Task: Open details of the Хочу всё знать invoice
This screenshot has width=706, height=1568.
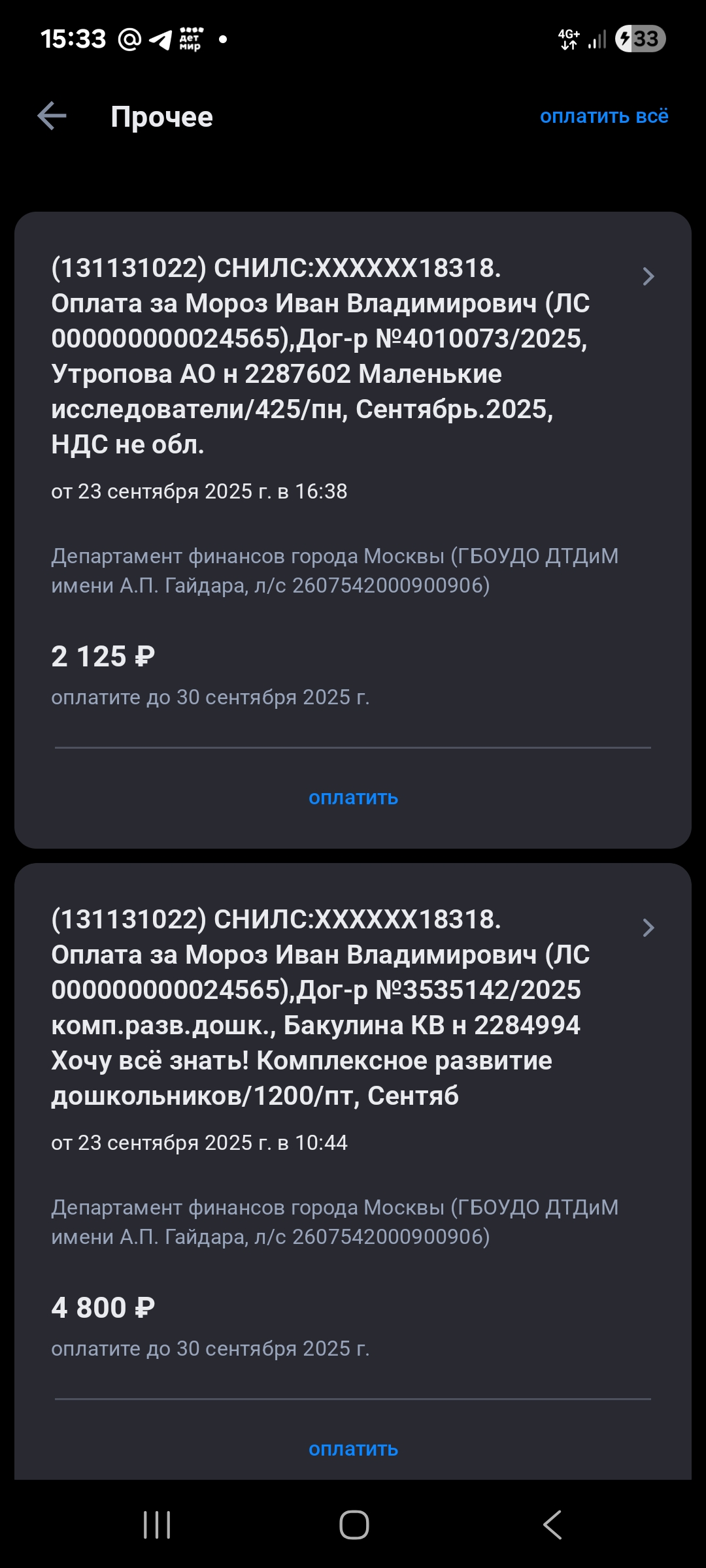Action: point(648,928)
